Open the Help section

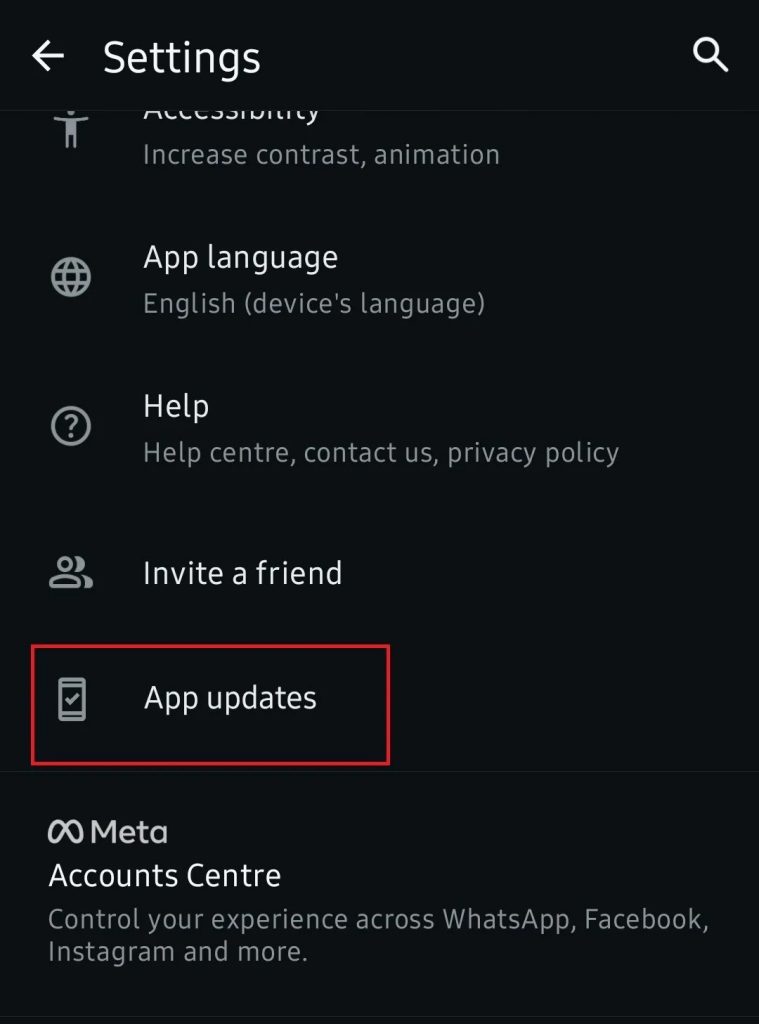pyautogui.click(x=380, y=428)
